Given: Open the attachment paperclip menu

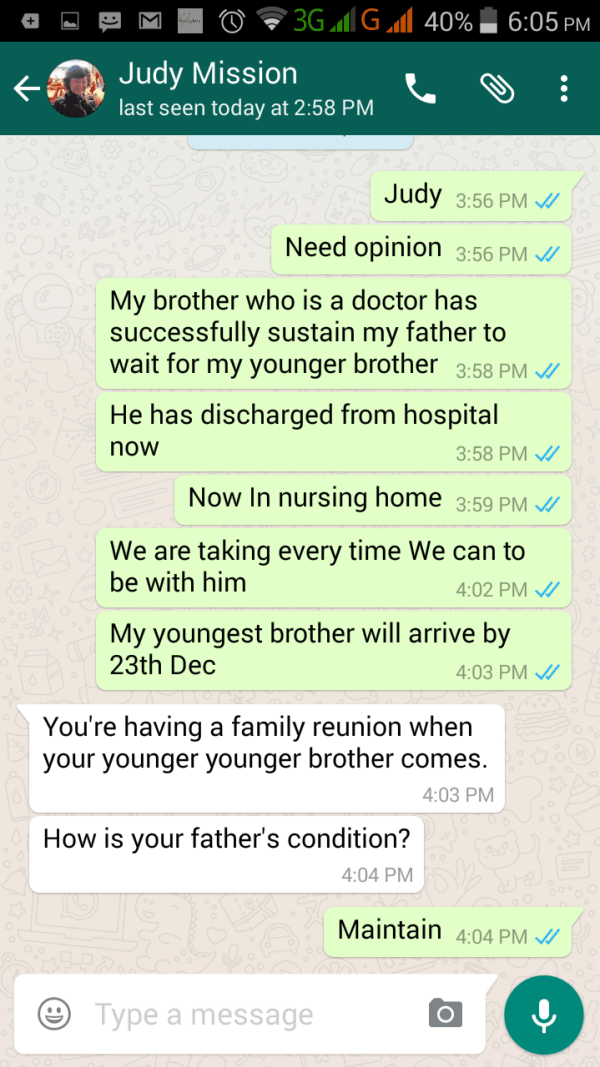Looking at the screenshot, I should click(x=497, y=89).
